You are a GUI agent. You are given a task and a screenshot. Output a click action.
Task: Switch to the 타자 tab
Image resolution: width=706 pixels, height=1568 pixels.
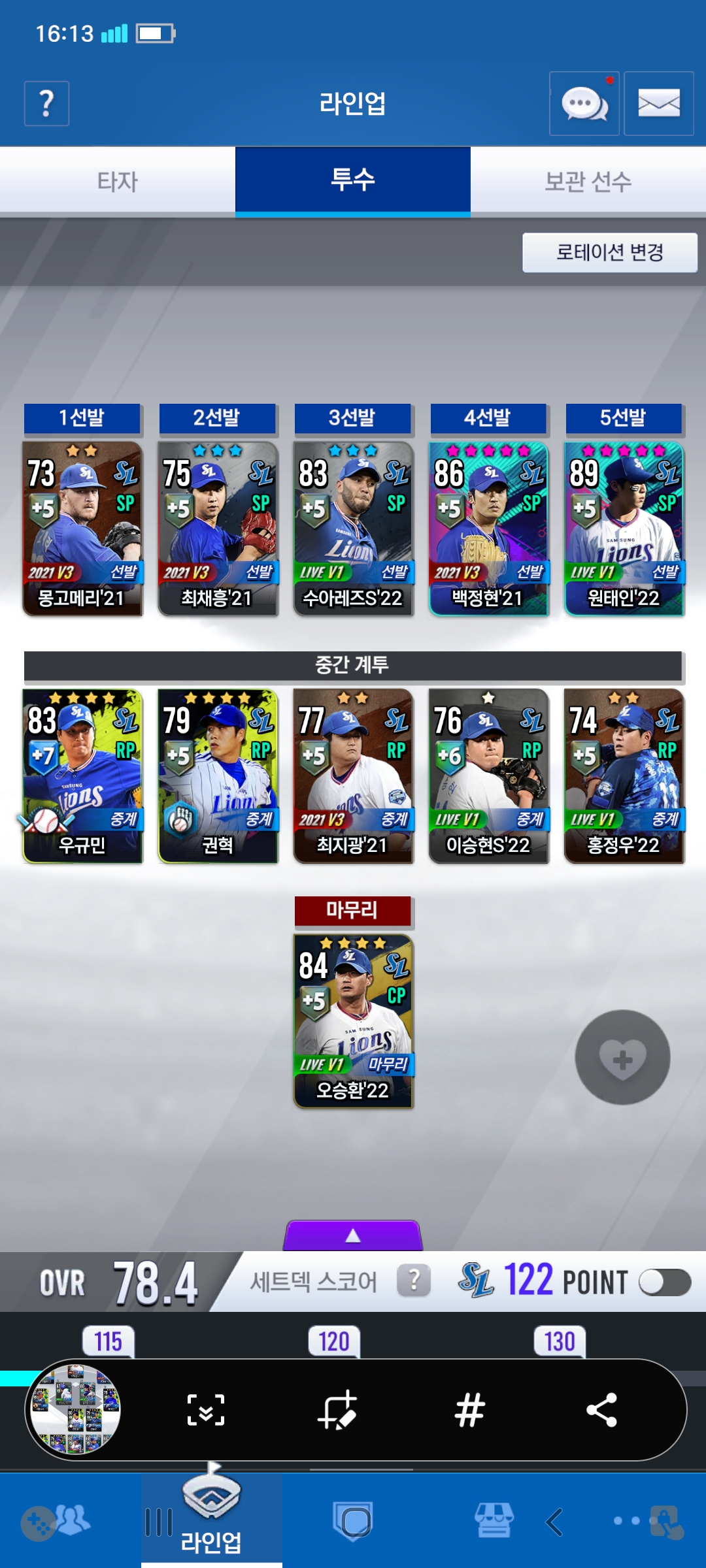click(118, 181)
